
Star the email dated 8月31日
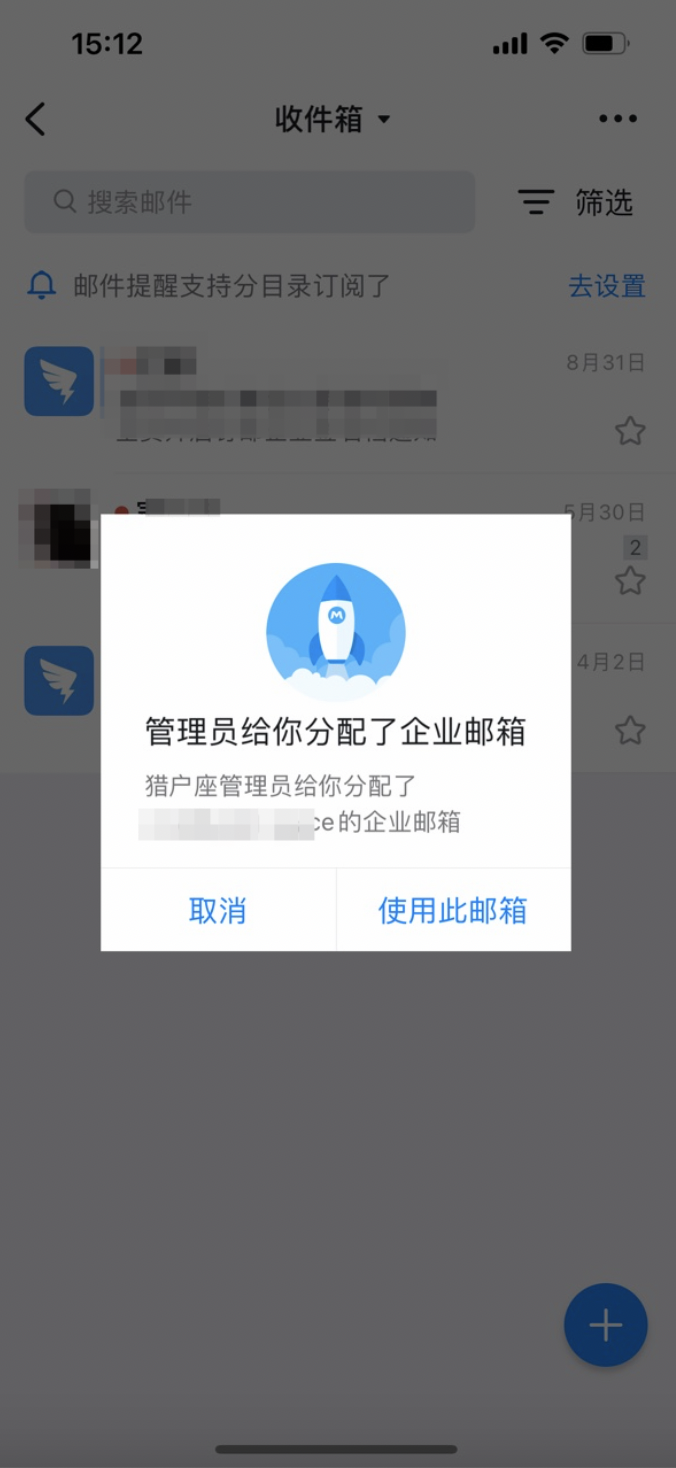pyautogui.click(x=629, y=432)
